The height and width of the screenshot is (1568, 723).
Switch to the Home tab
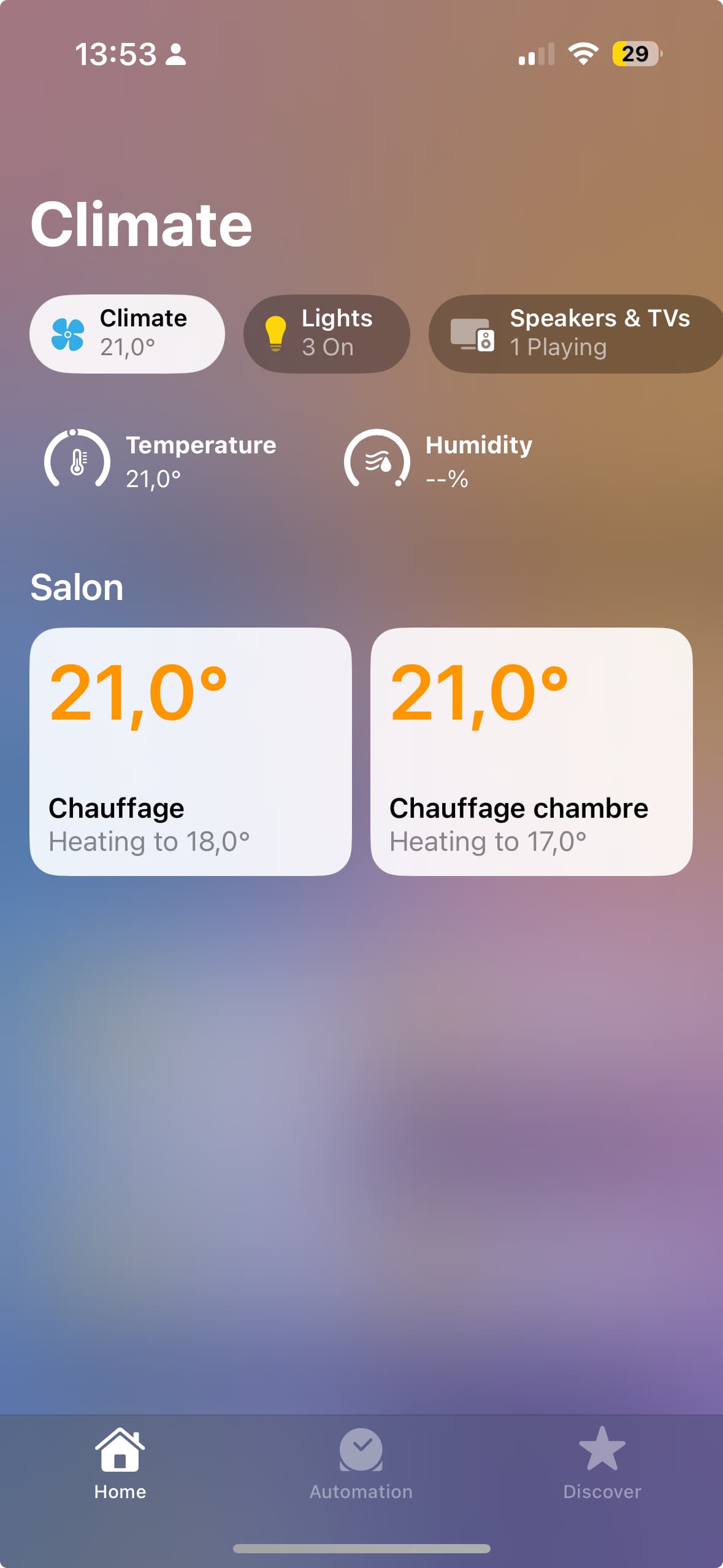coord(120,1463)
